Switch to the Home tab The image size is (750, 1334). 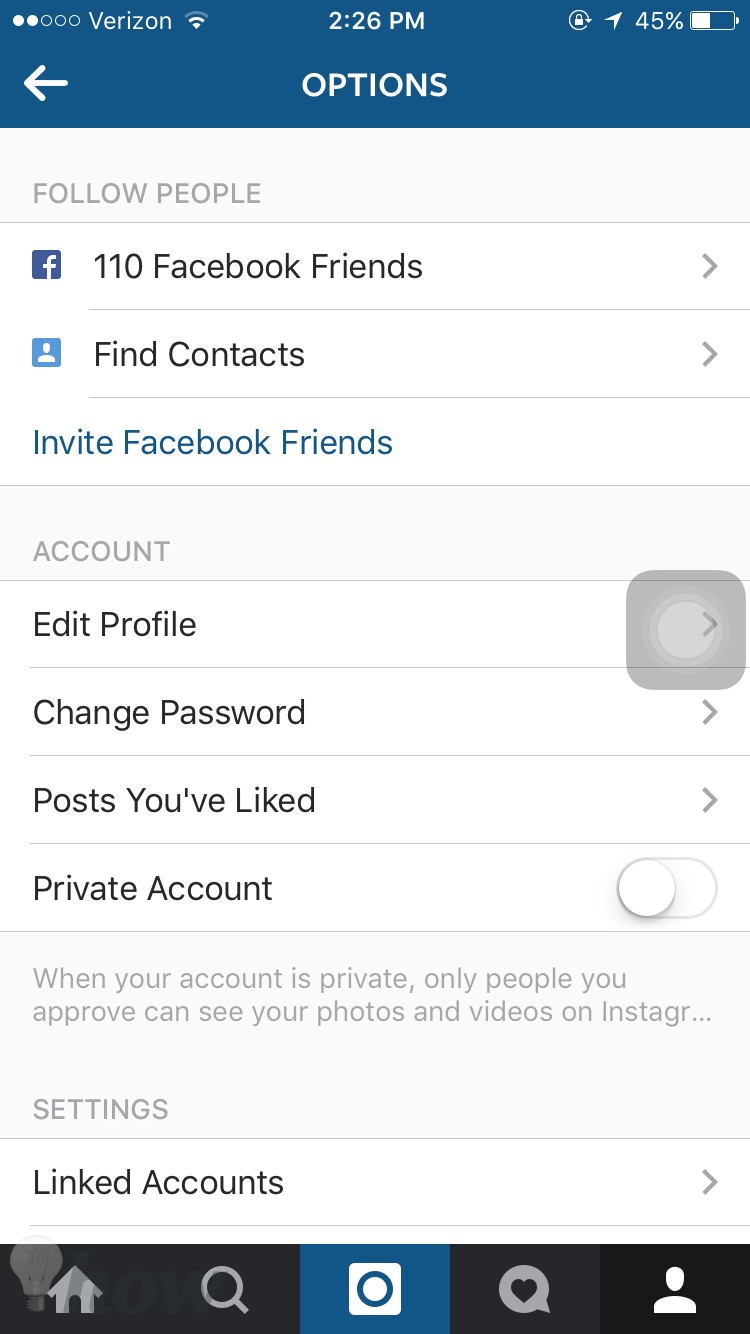coord(75,1289)
